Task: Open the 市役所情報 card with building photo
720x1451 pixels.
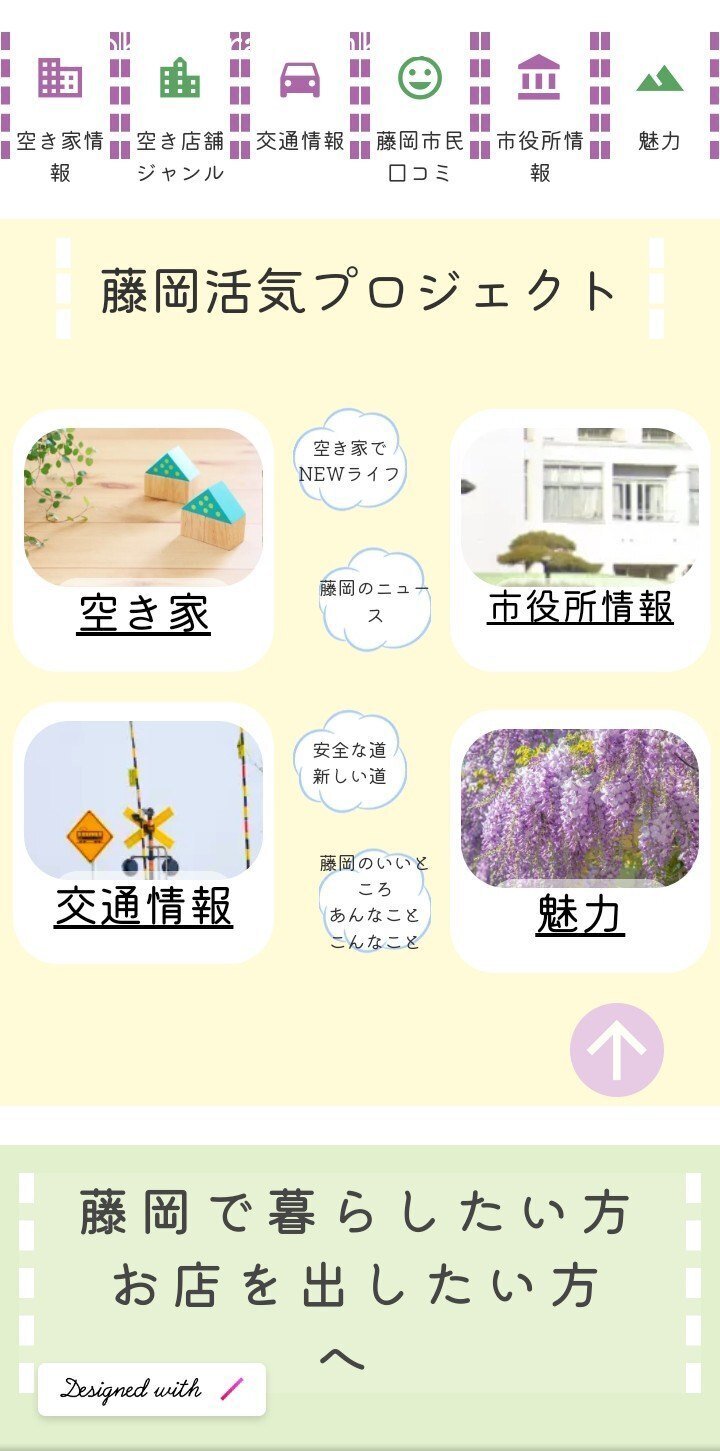Action: coord(580,540)
